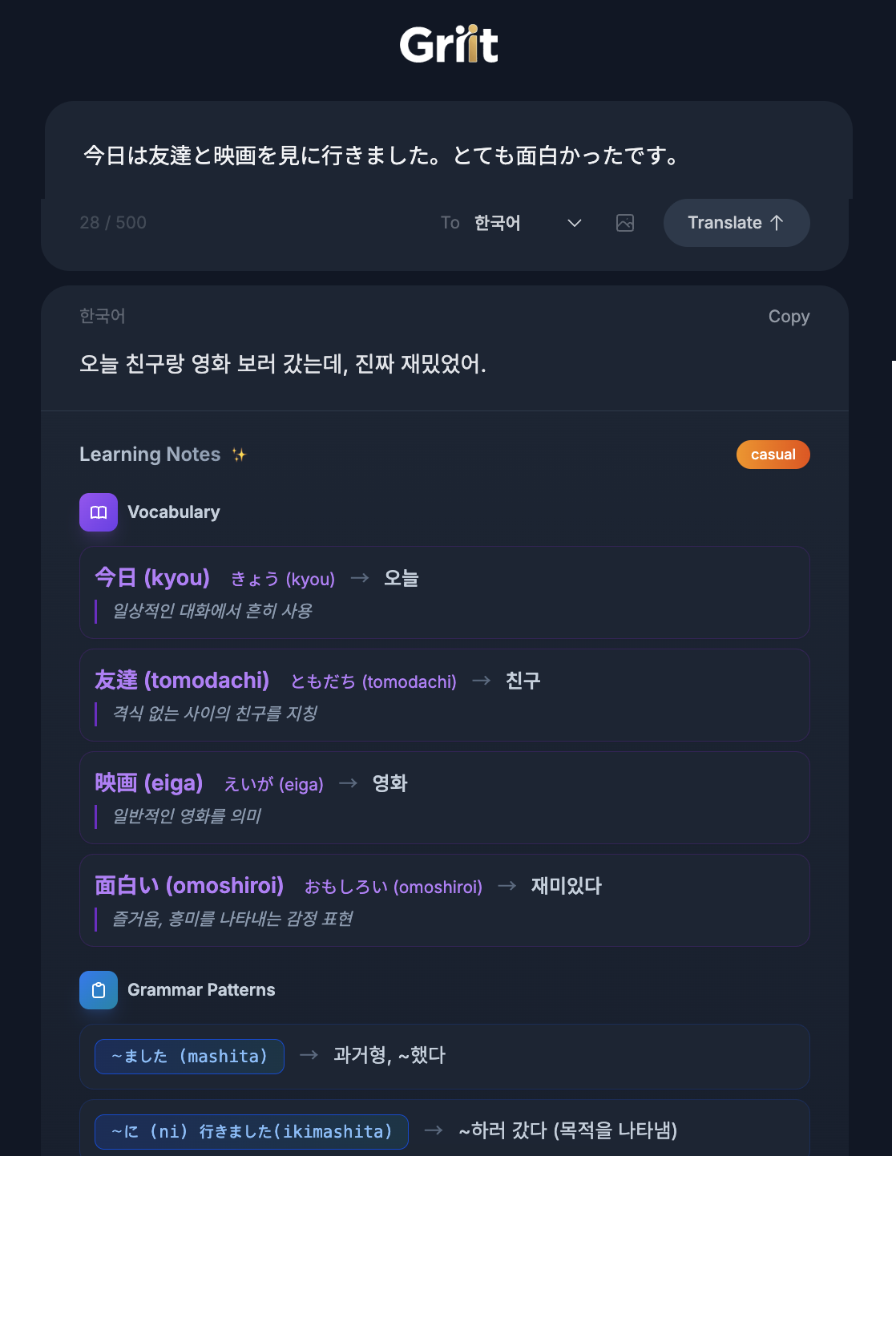Click the arrow between 今日 and 오늘

pos(358,578)
